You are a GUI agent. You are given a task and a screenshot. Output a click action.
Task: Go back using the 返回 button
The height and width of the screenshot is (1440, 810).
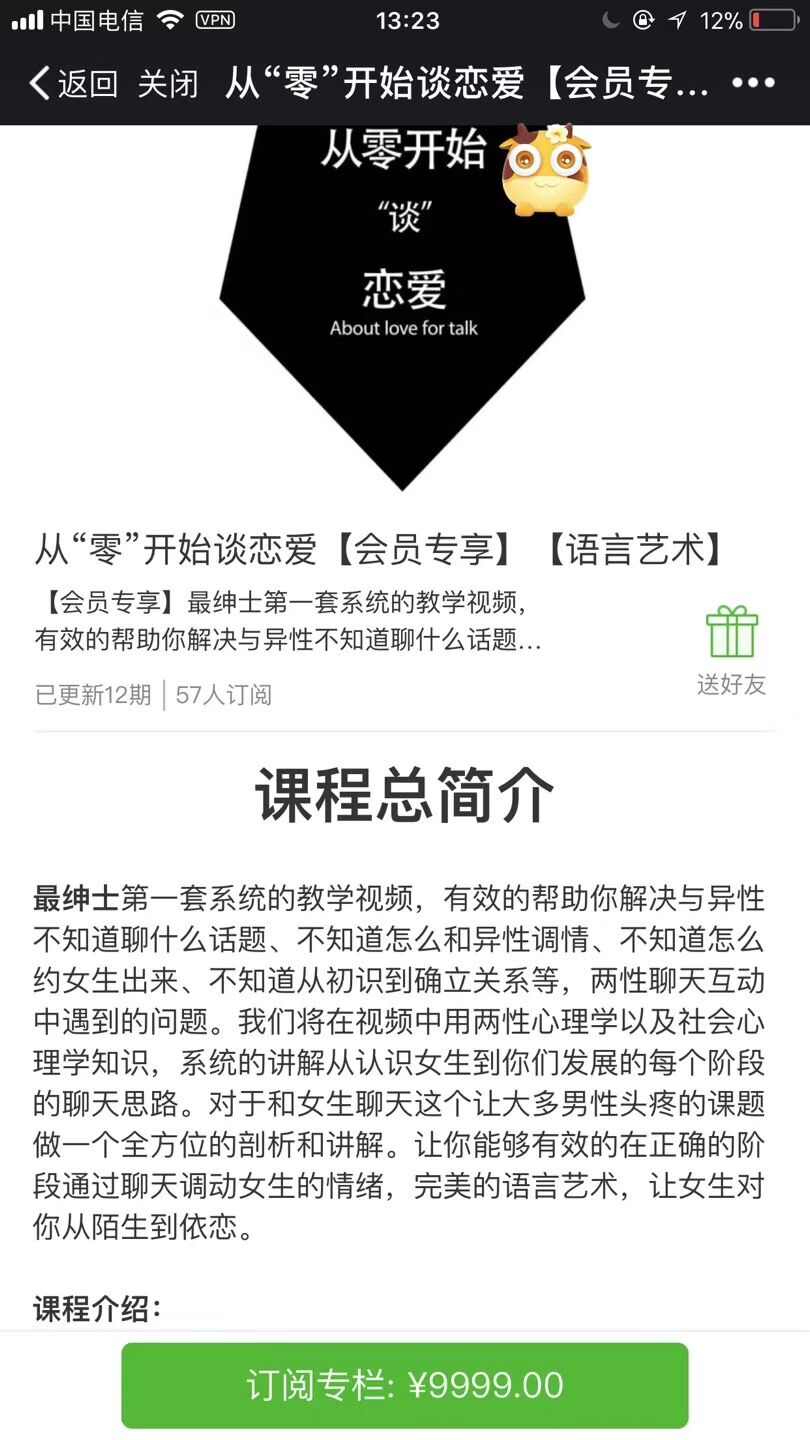click(73, 84)
